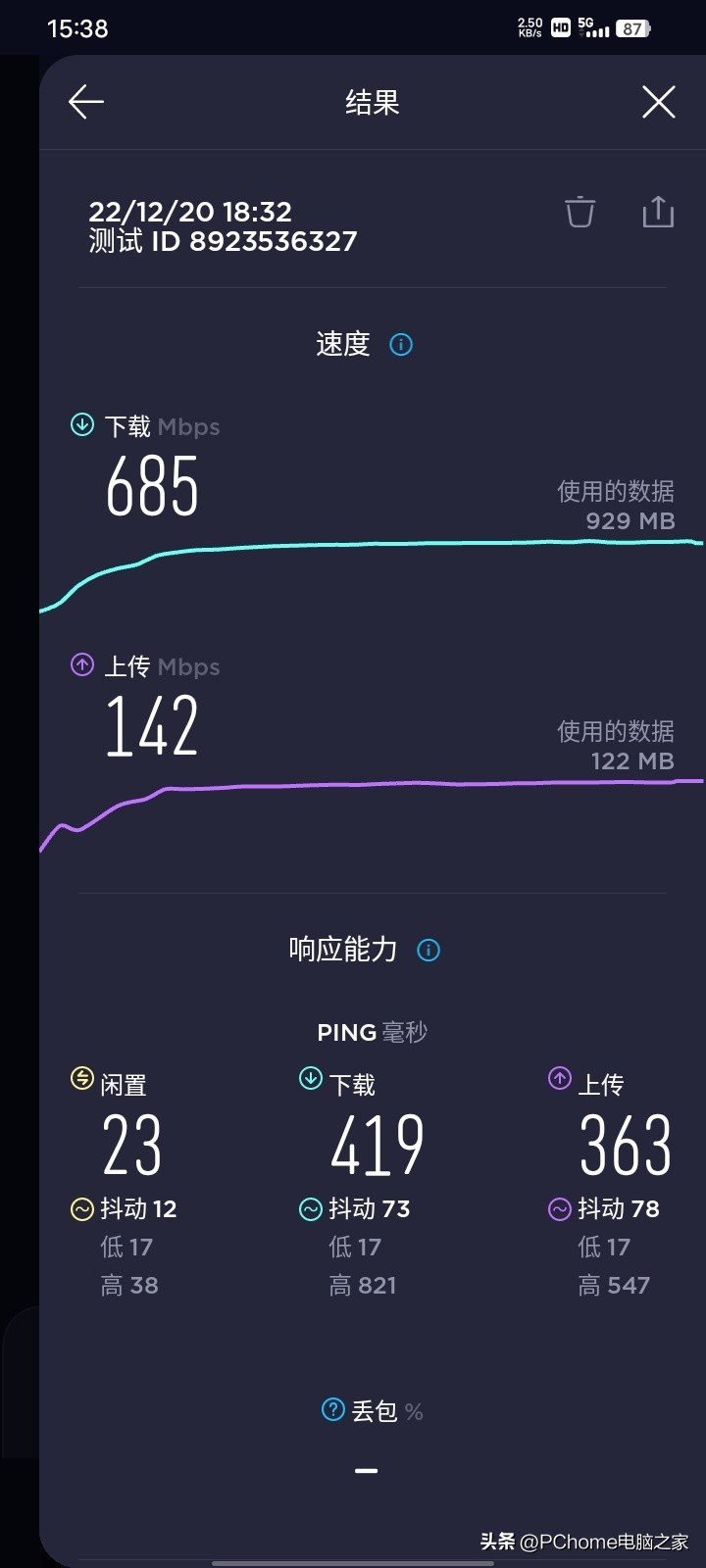Click the upload ping arrow icon

558,1077
